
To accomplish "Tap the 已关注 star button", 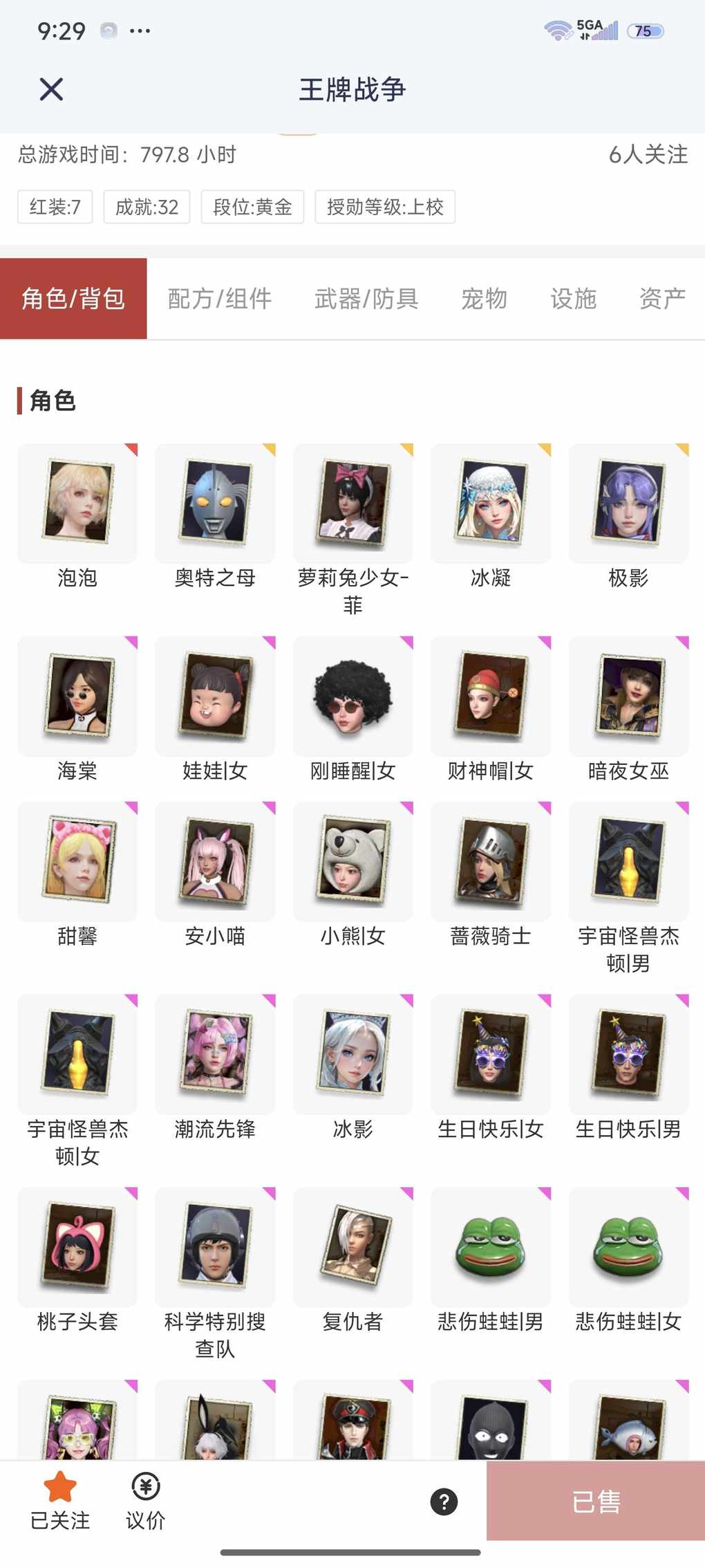I will click(x=59, y=1500).
